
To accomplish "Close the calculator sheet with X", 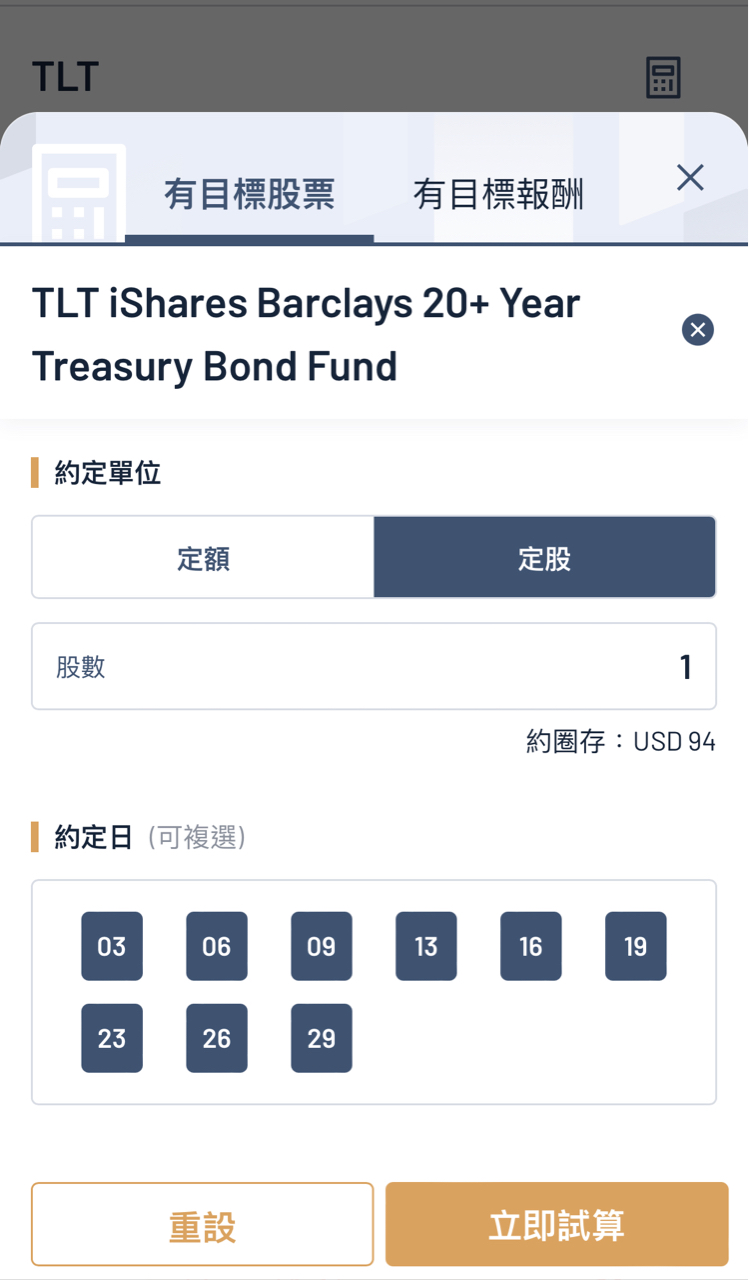I will (x=690, y=178).
